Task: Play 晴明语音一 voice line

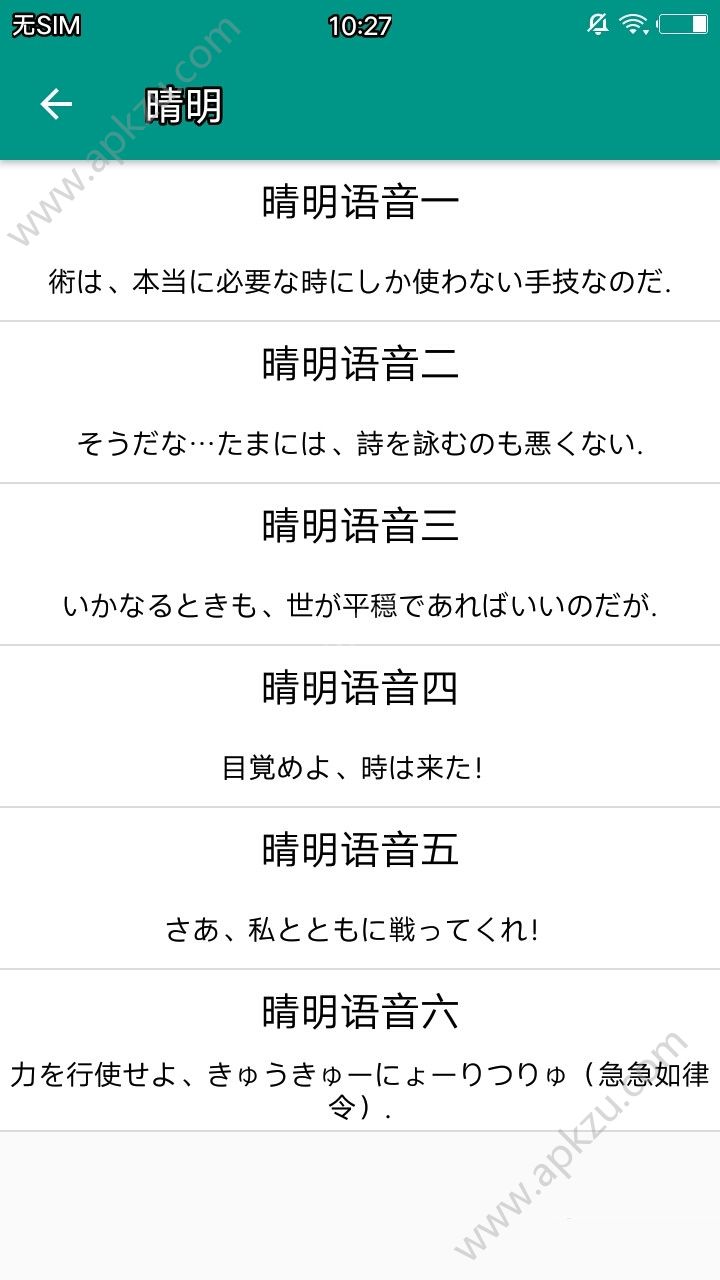Action: pos(360,241)
